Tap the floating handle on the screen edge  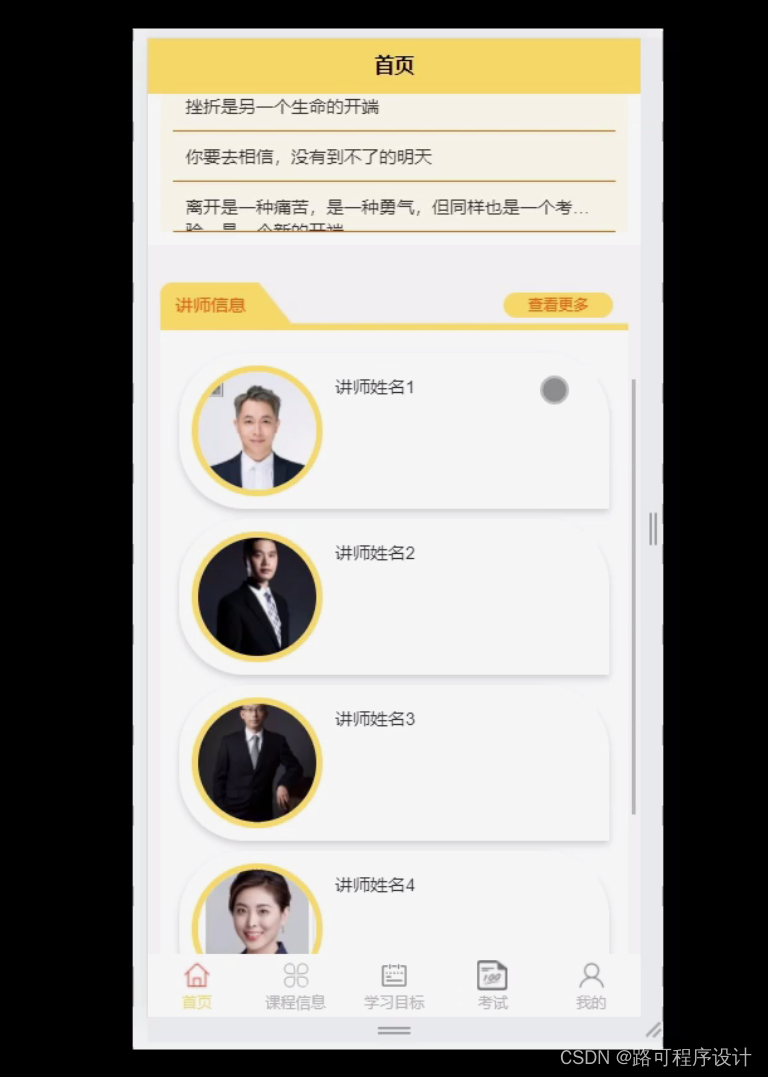click(655, 527)
